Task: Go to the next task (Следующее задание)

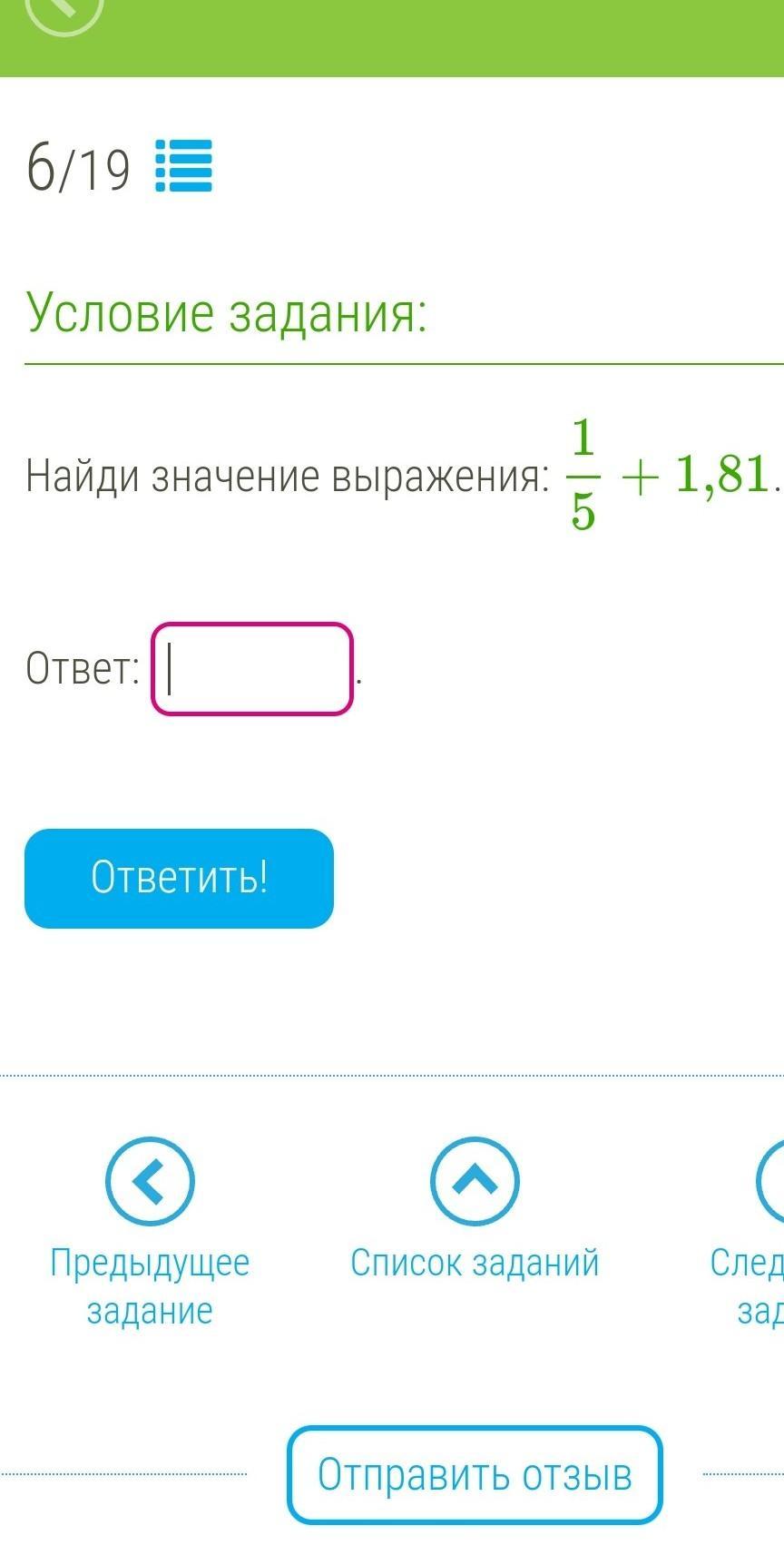Action: [x=771, y=1181]
